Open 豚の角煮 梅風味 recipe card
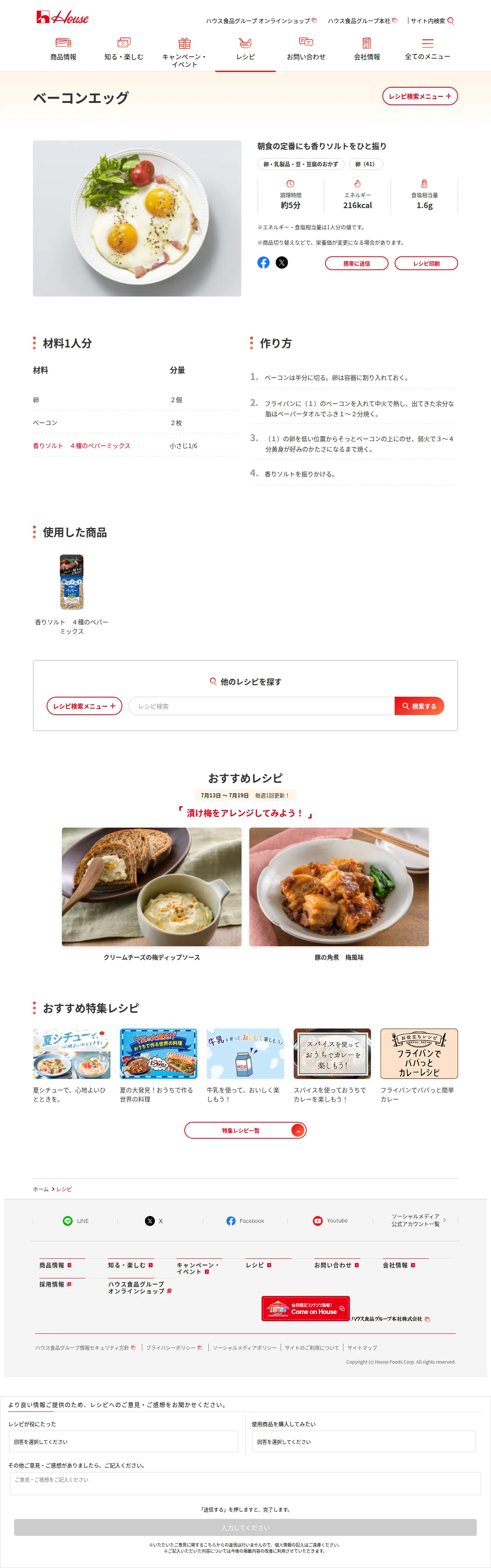The image size is (491, 1568). (339, 893)
